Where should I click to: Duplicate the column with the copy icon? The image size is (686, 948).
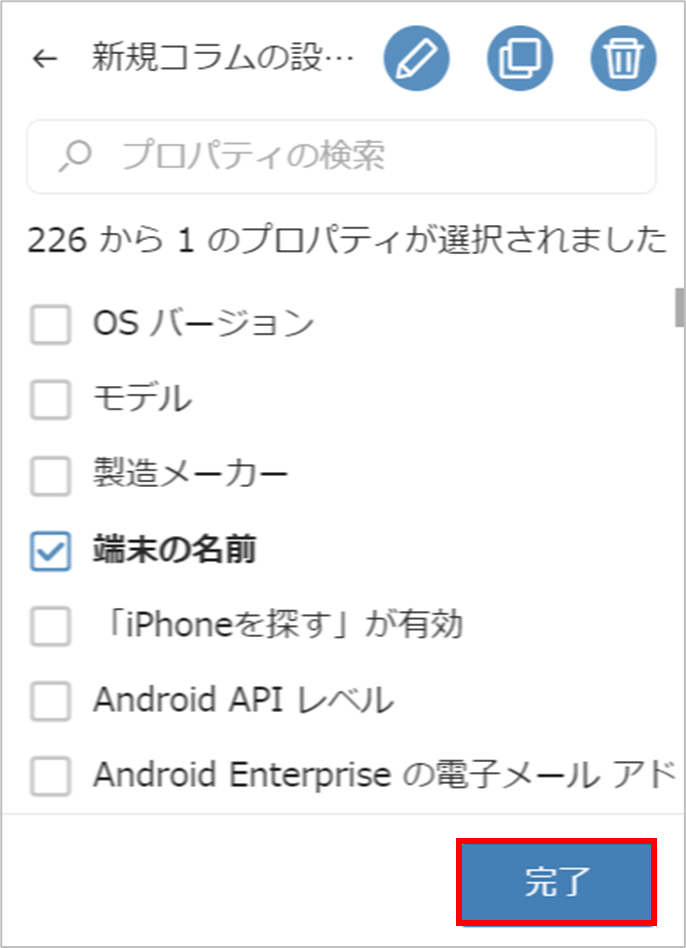[520, 58]
